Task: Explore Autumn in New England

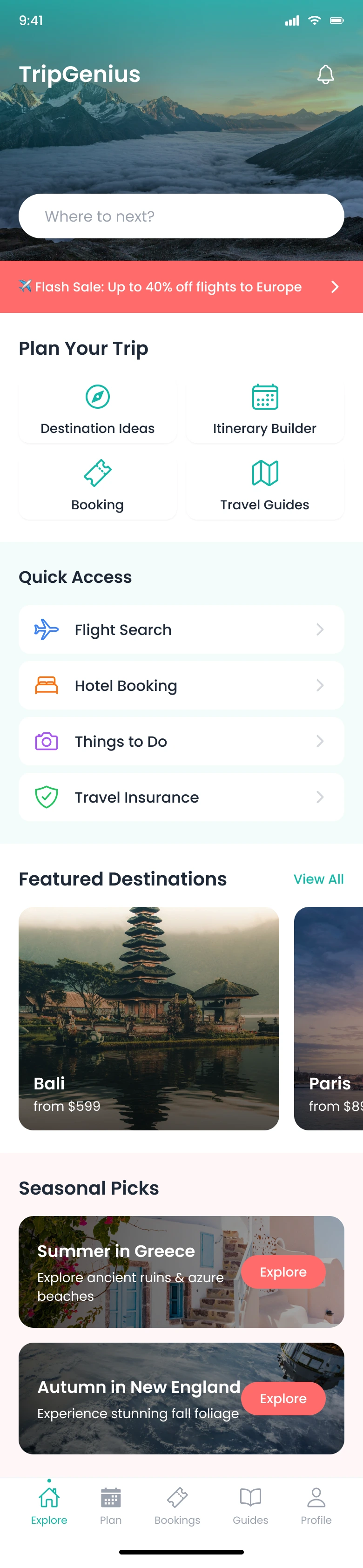Action: click(283, 1398)
